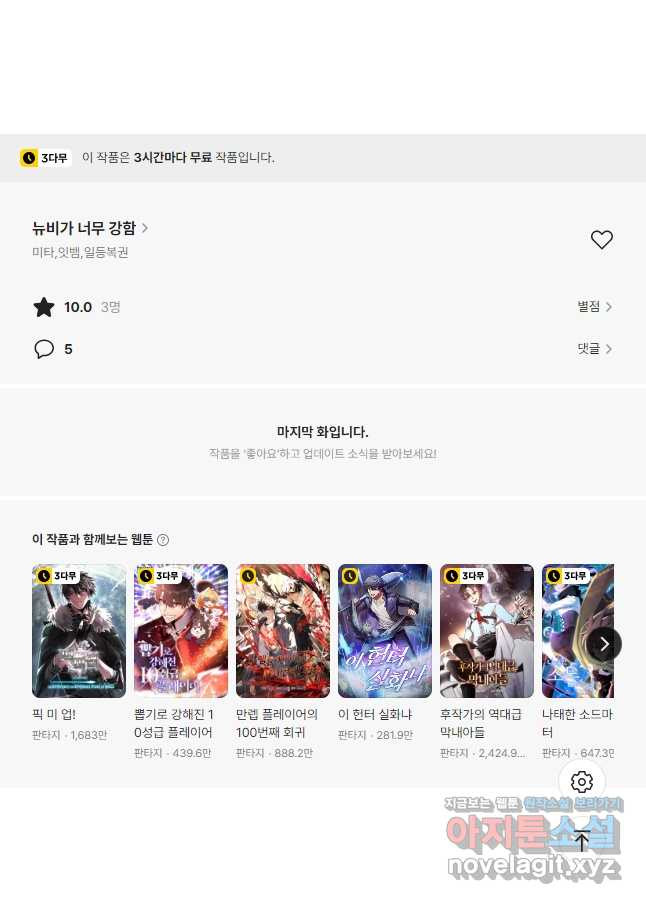
Task: Open the 별점 star rating page
Action: click(595, 307)
